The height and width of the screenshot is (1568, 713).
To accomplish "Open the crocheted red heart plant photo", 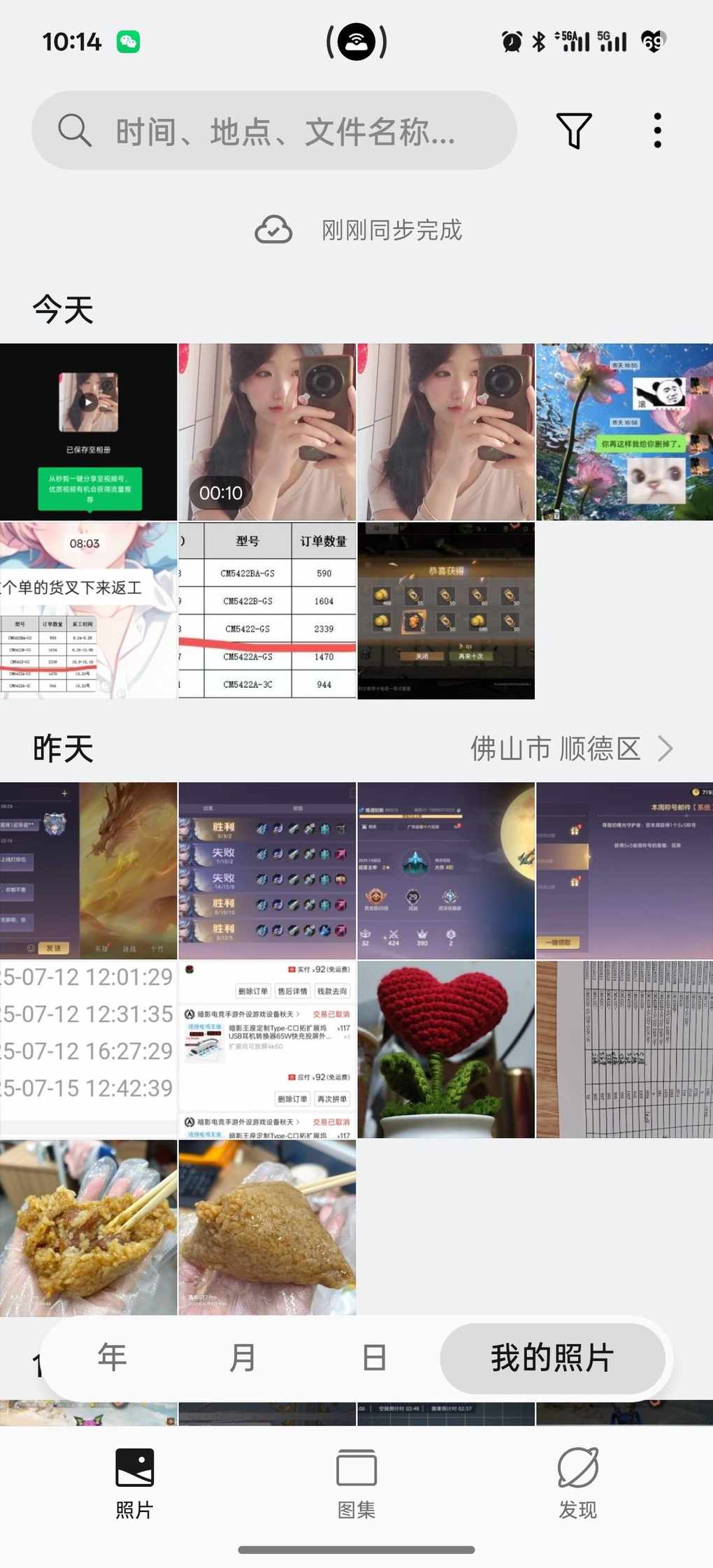I will point(446,1049).
